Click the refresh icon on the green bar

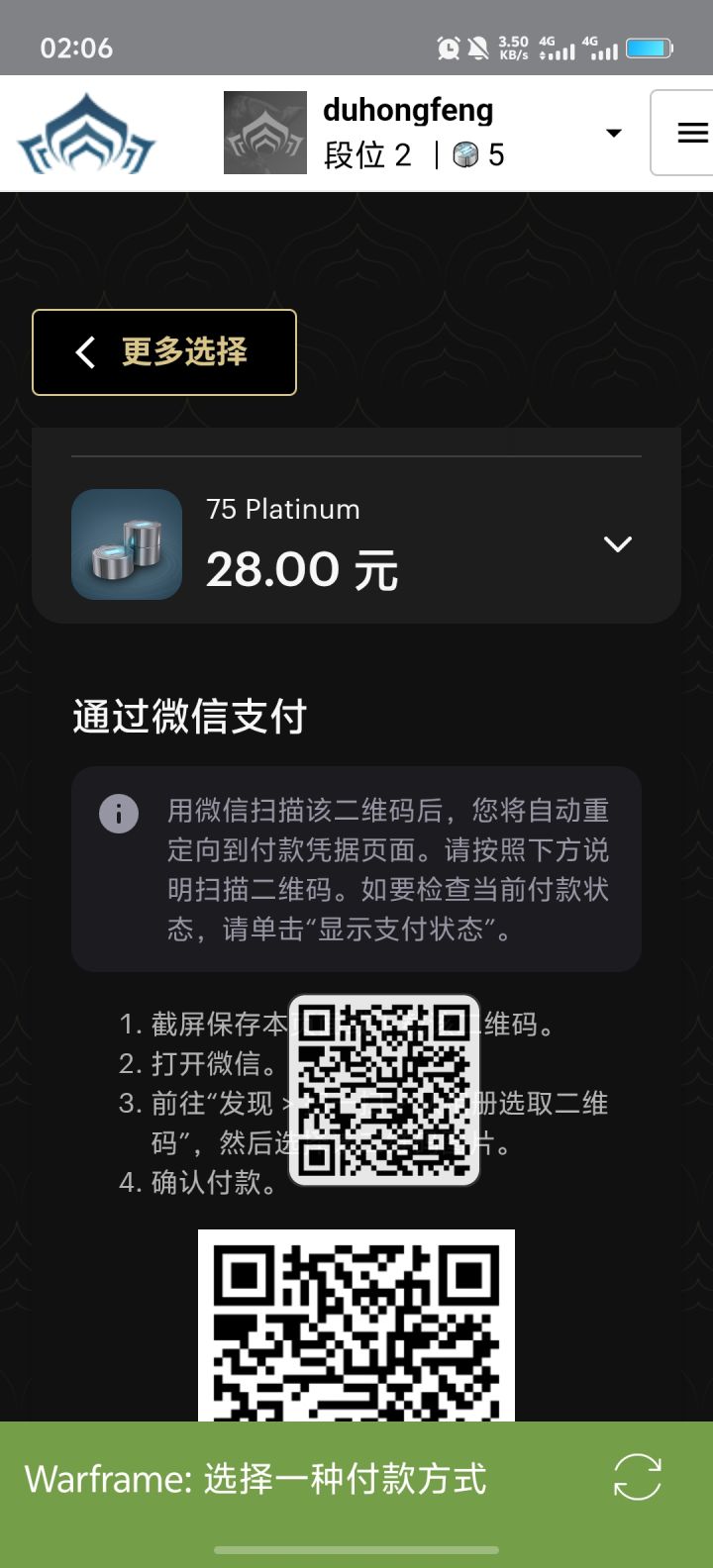coord(637,1479)
